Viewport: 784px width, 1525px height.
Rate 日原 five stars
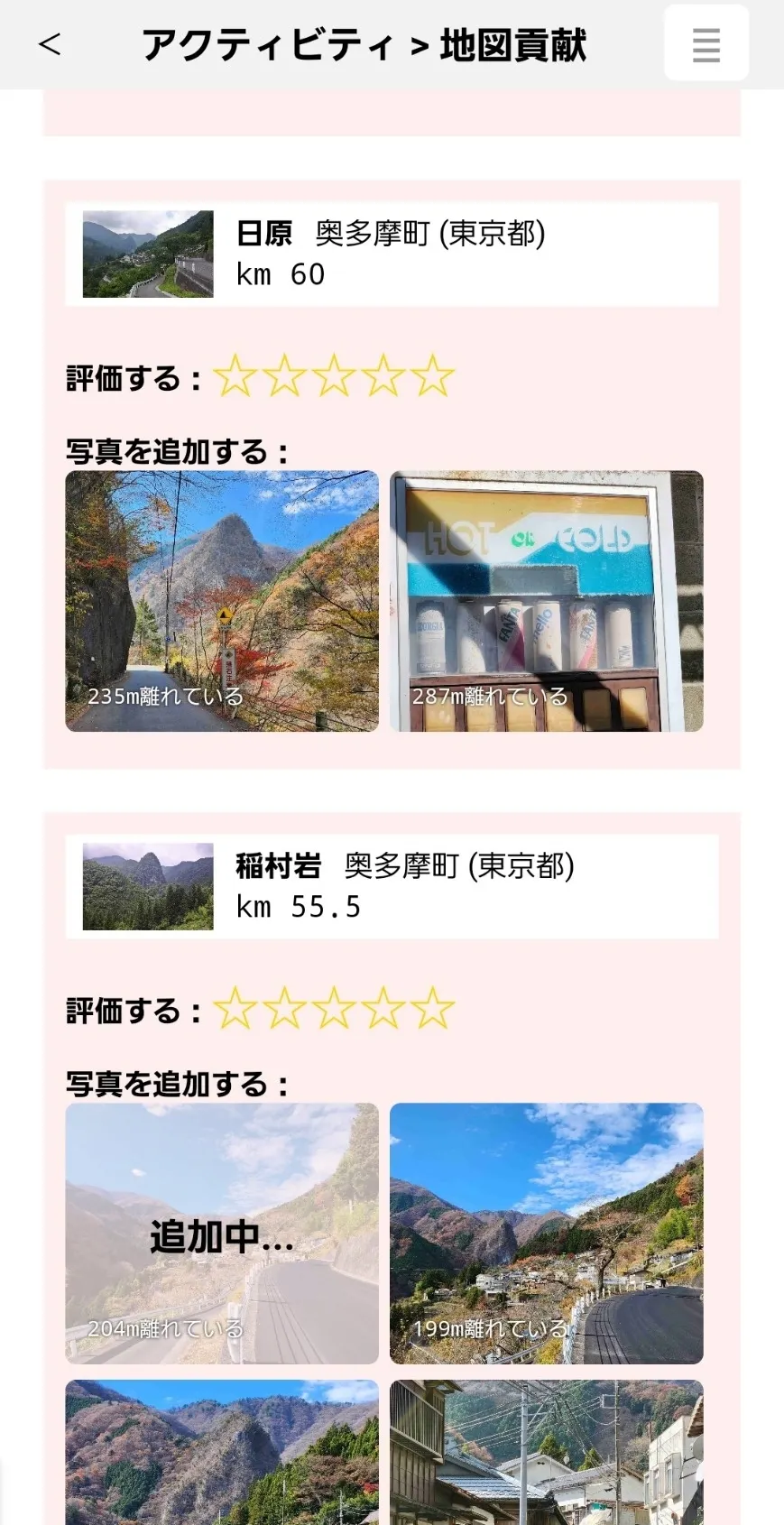432,375
